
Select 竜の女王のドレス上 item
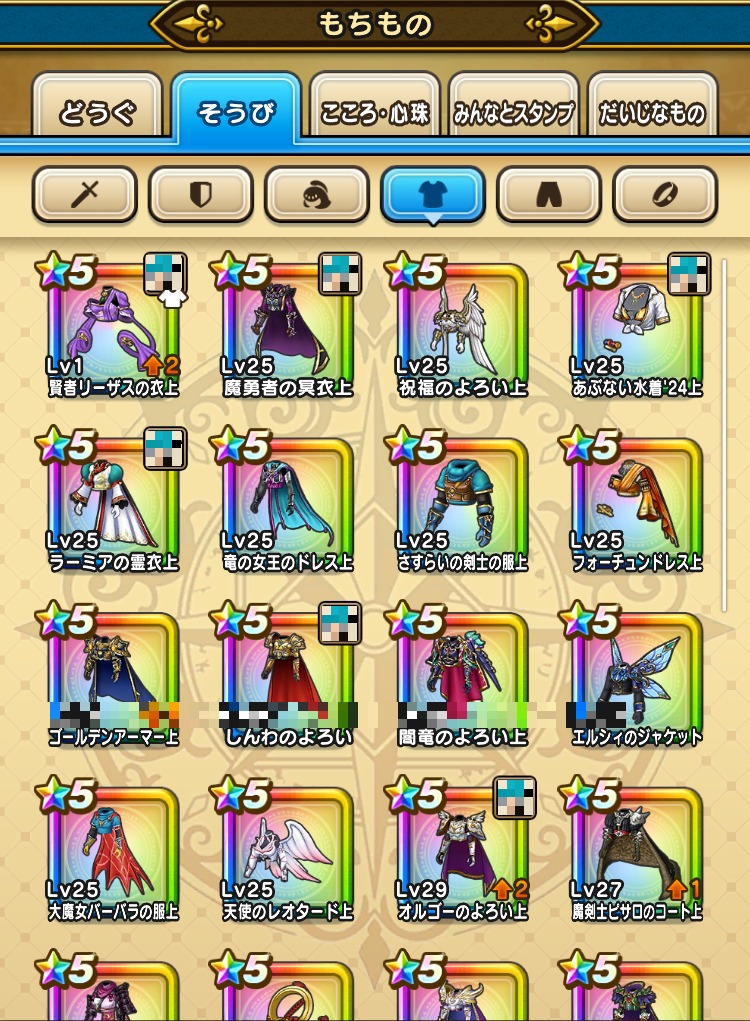coord(286,498)
